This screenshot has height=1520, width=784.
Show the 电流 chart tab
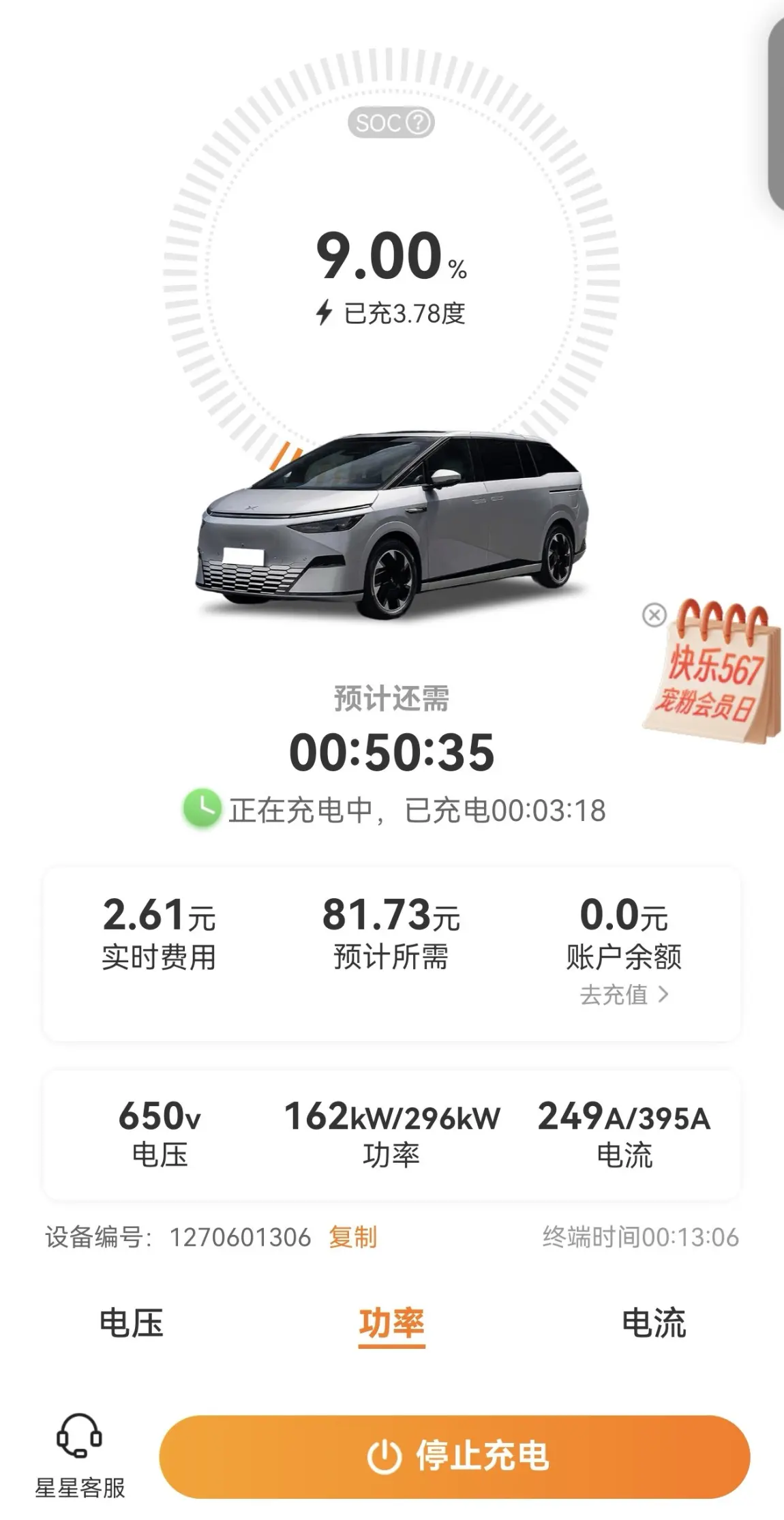653,1324
